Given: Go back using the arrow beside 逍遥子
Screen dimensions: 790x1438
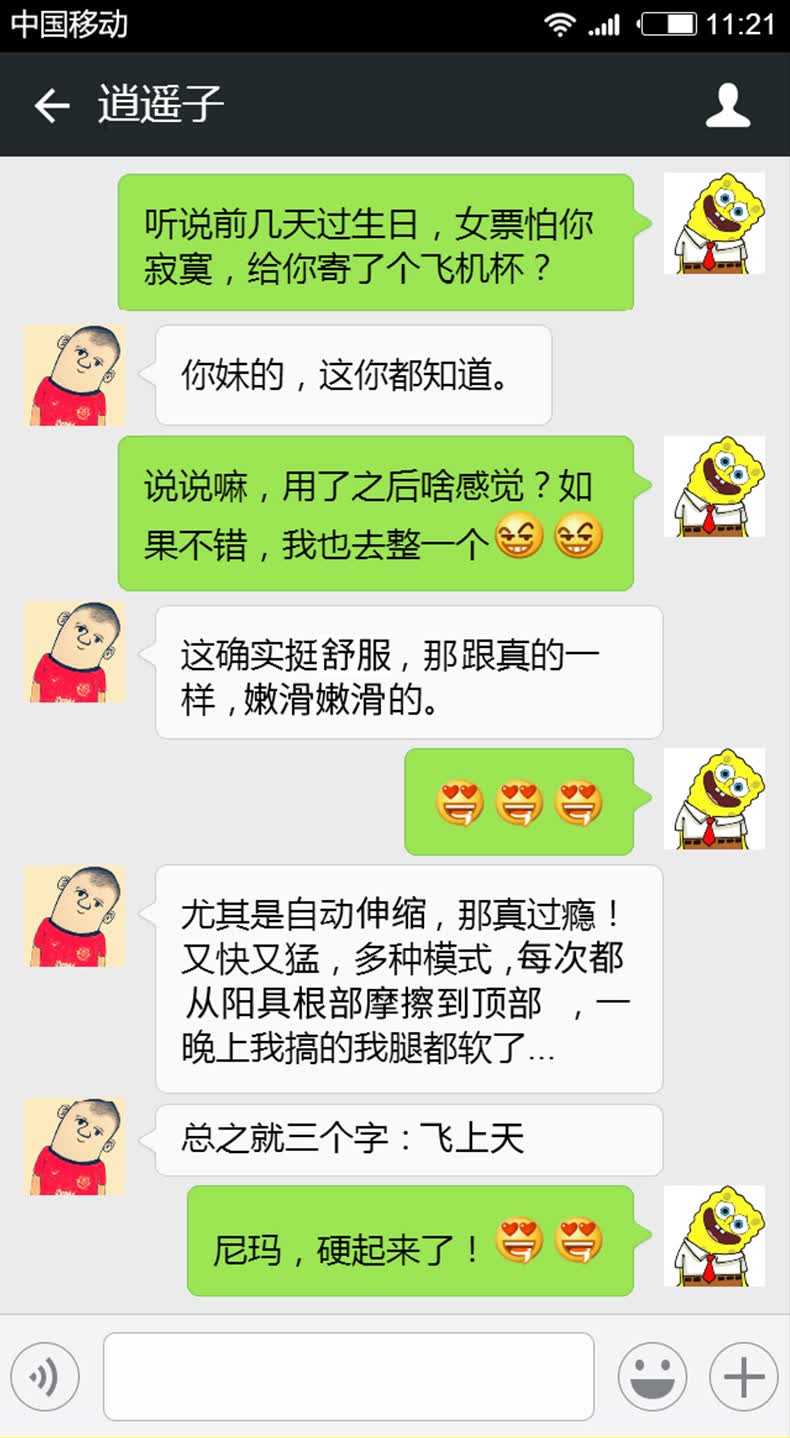Looking at the screenshot, I should tap(51, 105).
